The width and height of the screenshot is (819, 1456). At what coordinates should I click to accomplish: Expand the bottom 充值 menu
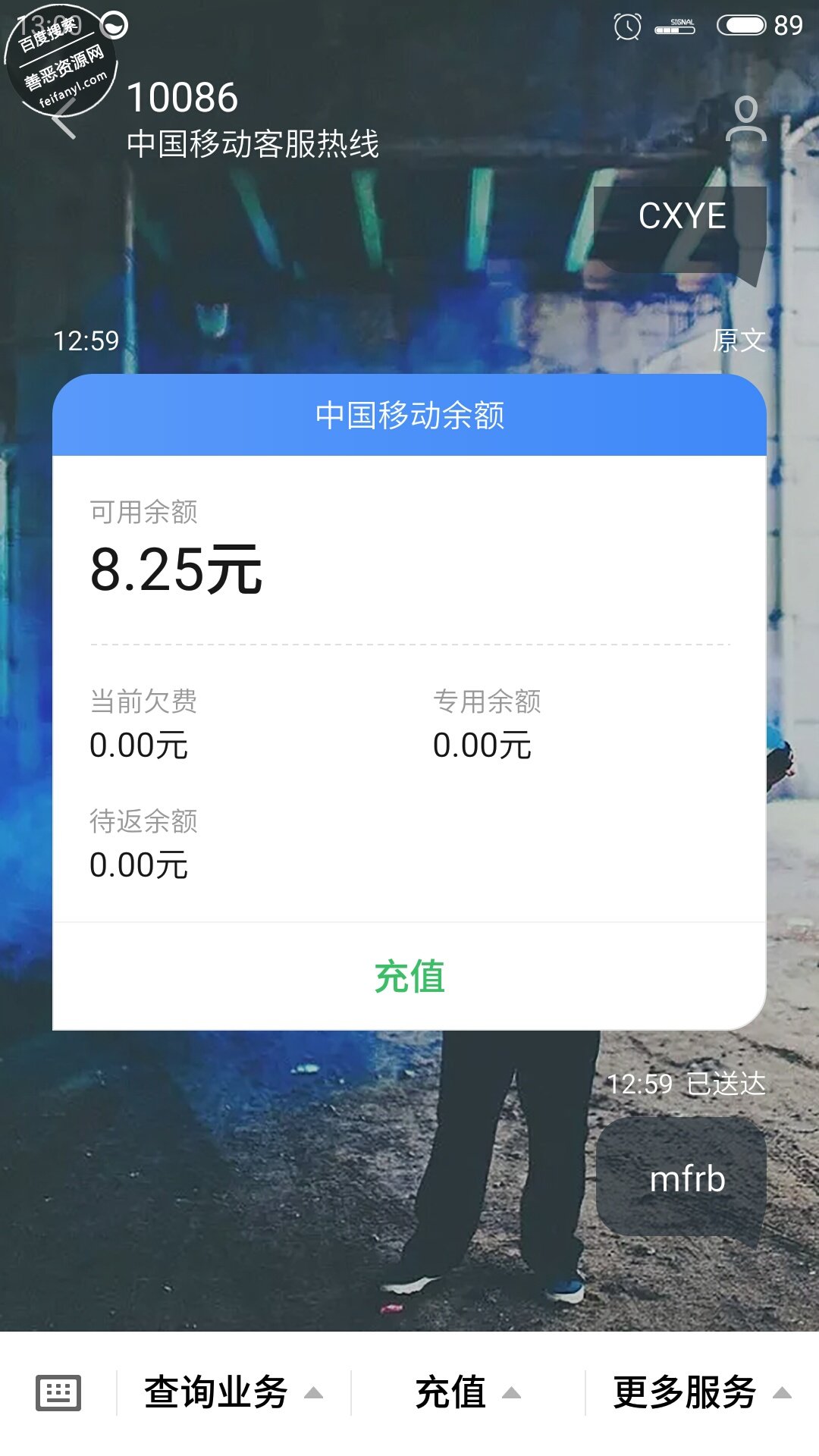(x=467, y=1392)
